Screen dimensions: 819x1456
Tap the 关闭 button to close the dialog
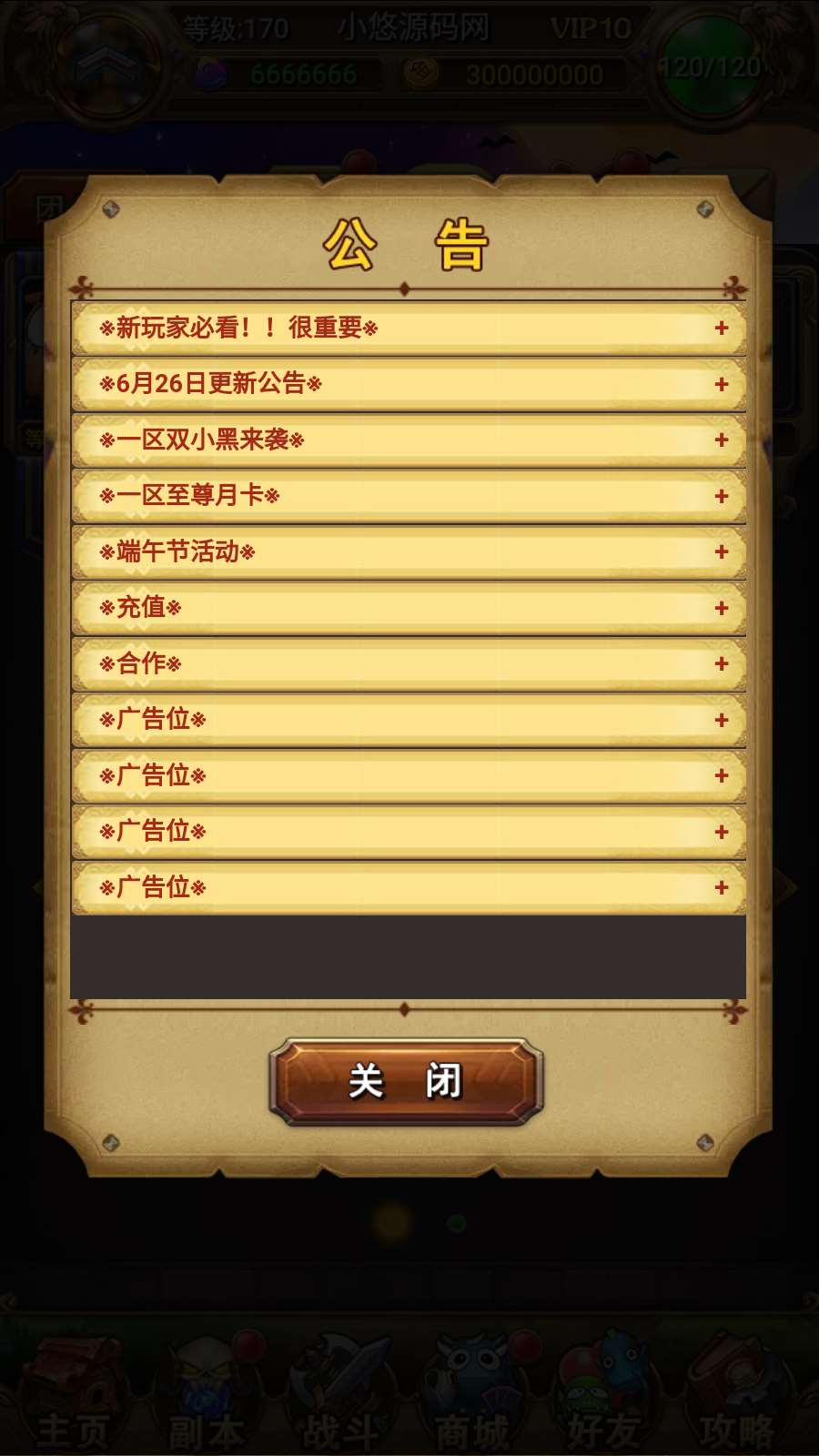tap(406, 1081)
